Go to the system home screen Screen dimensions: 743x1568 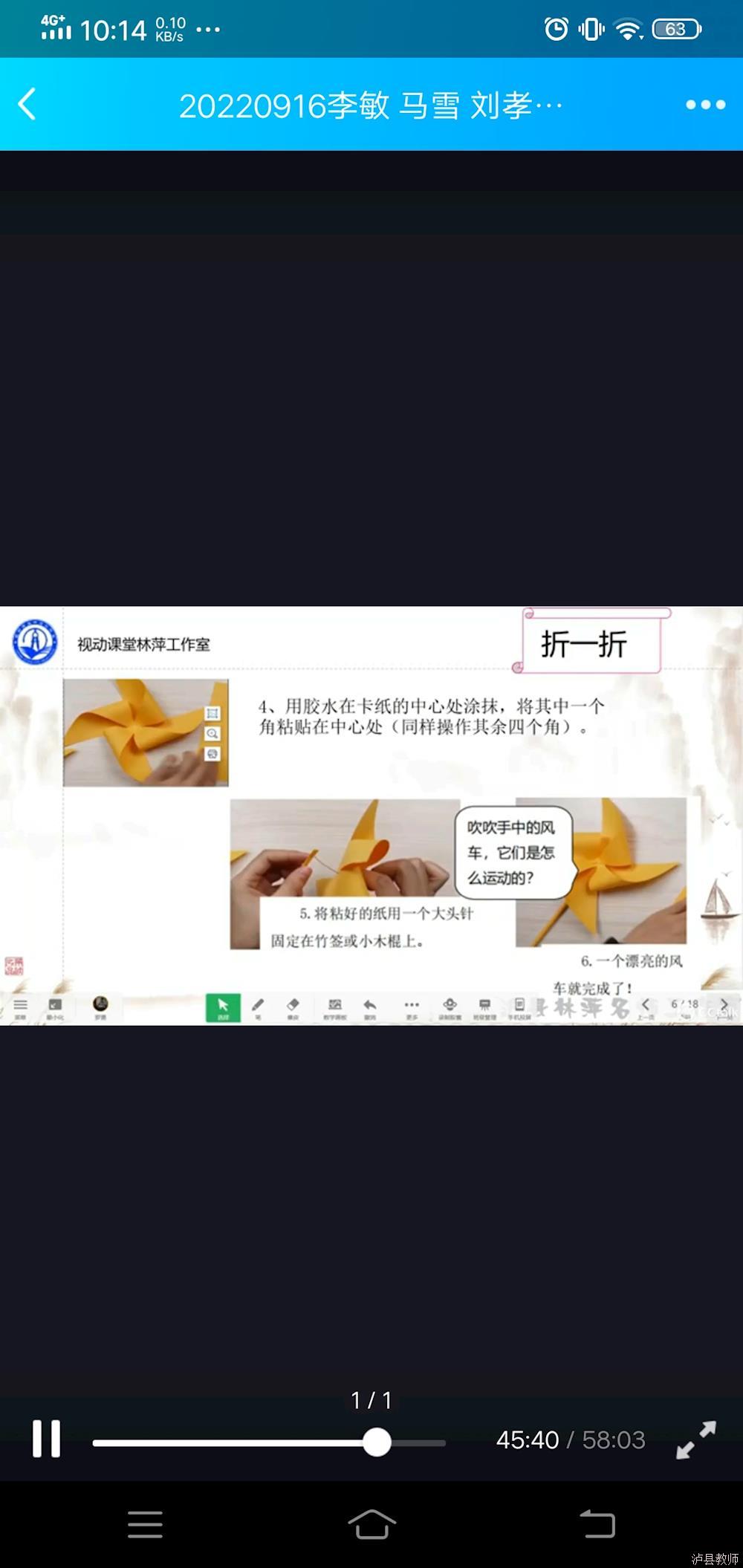tap(371, 1524)
